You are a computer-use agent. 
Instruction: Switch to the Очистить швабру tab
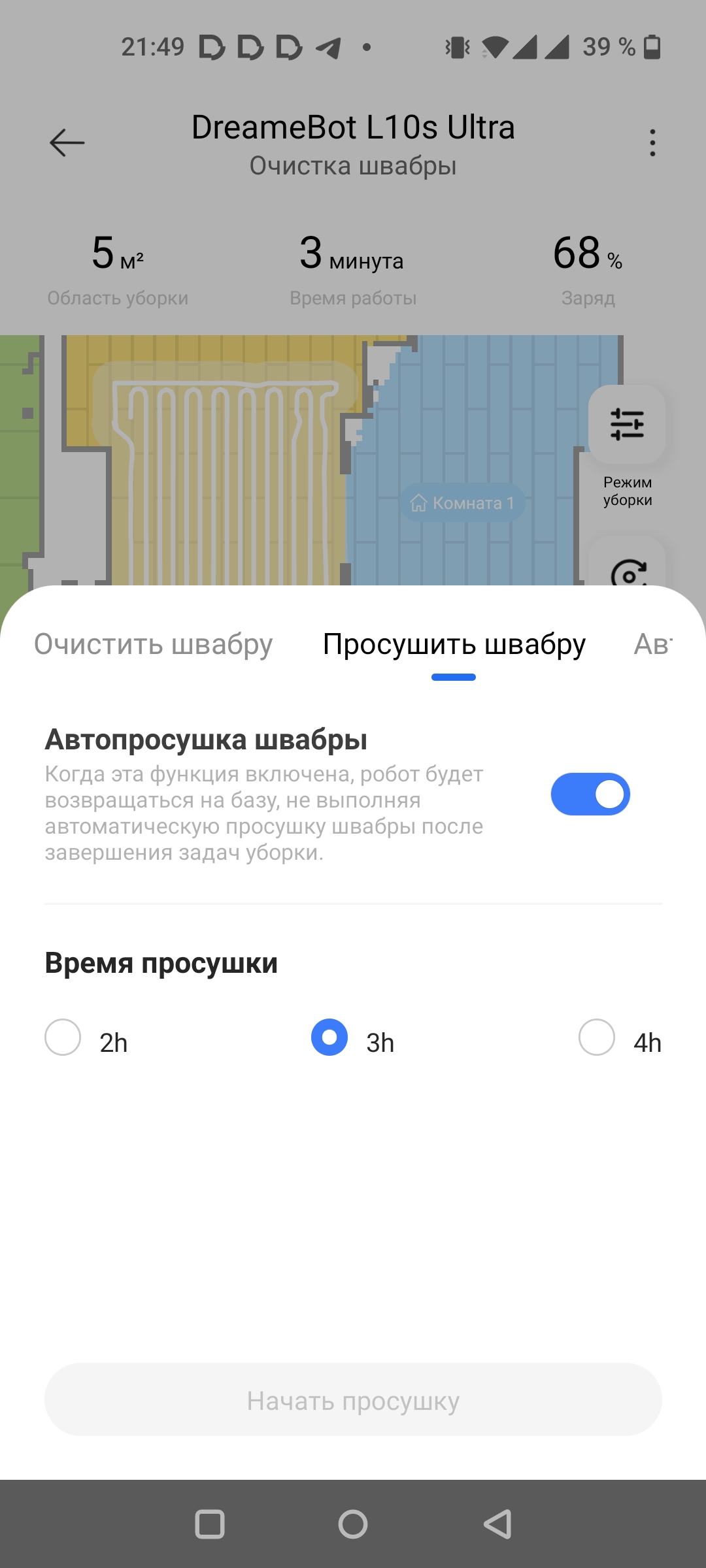click(x=153, y=645)
